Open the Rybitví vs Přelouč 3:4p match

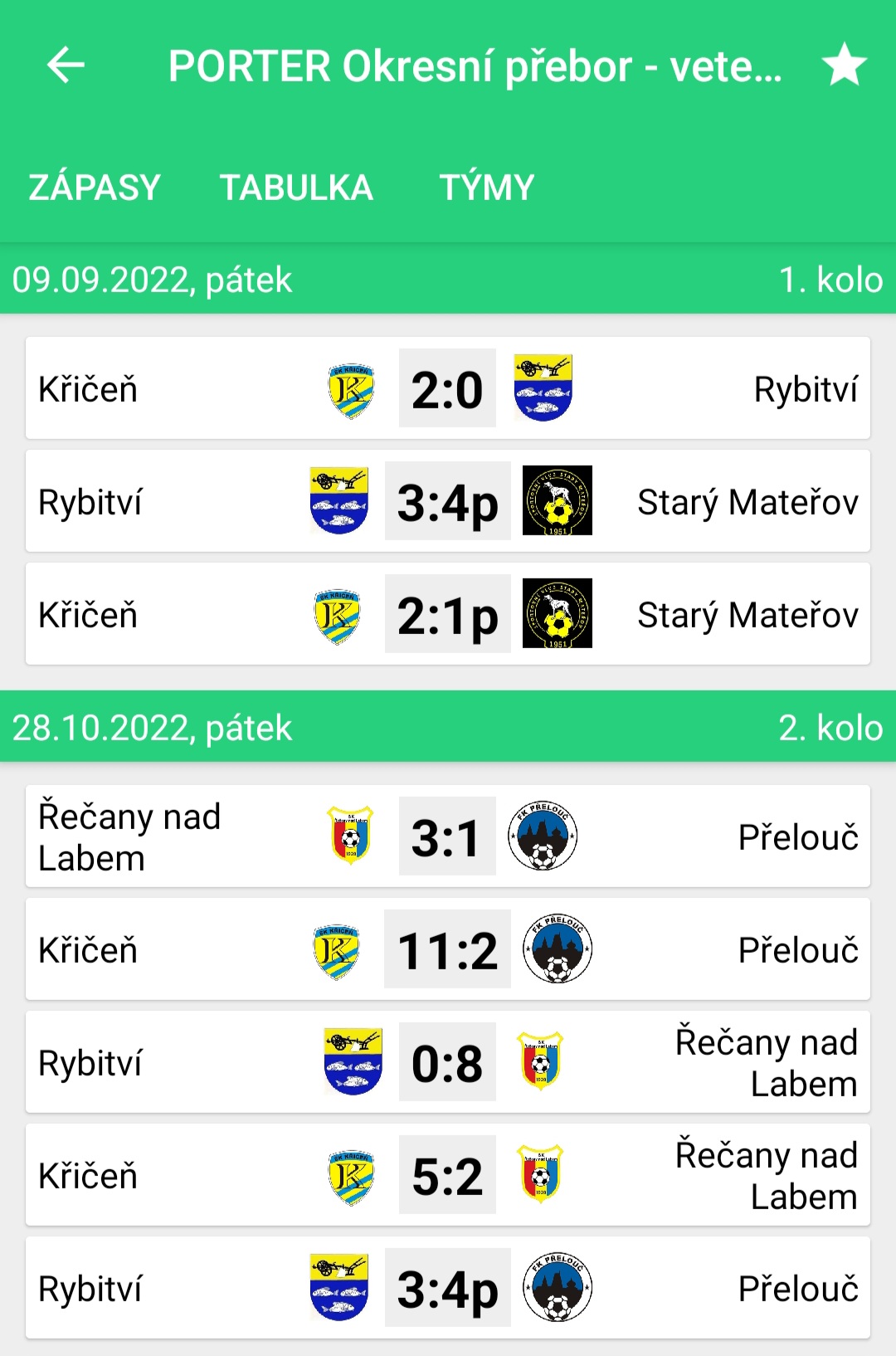click(x=447, y=1288)
